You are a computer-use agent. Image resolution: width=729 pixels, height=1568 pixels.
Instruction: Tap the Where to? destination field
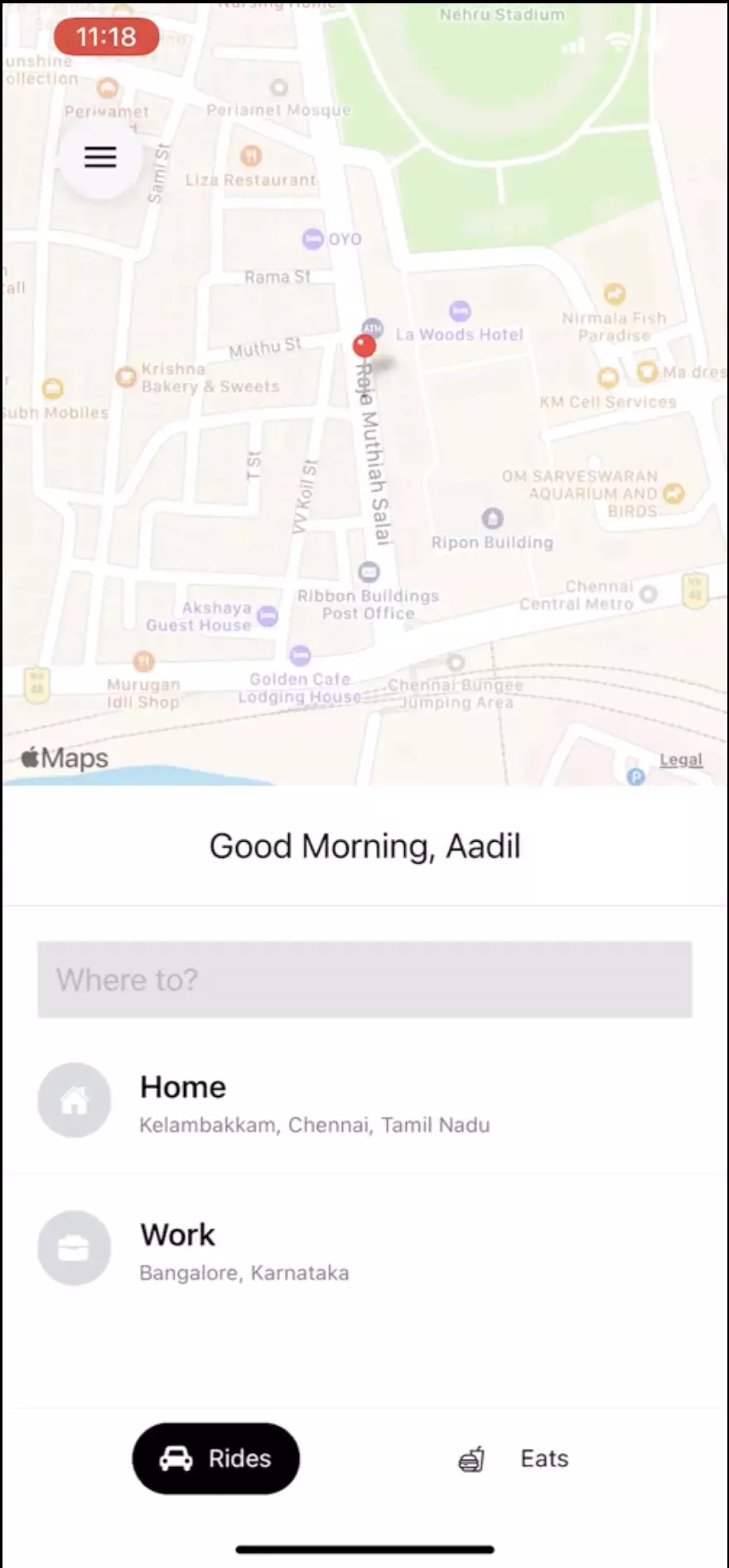pyautogui.click(x=364, y=979)
